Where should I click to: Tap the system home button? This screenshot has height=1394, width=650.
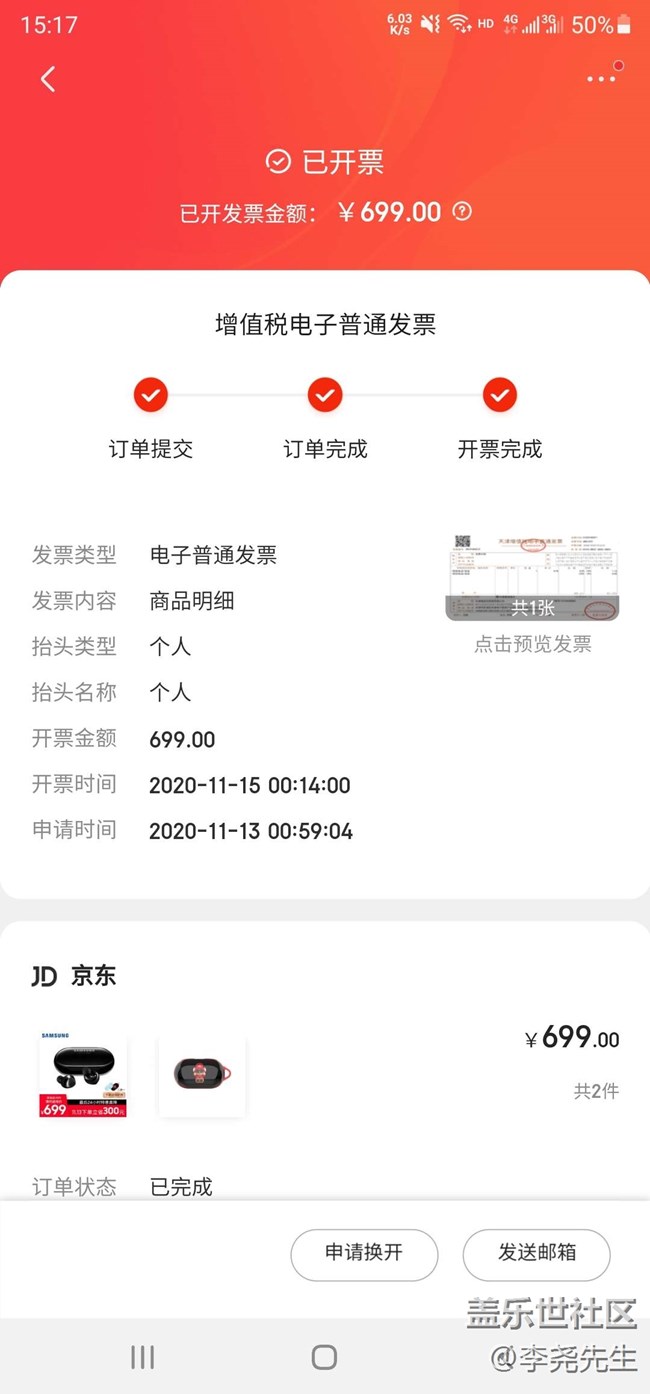(324, 1356)
